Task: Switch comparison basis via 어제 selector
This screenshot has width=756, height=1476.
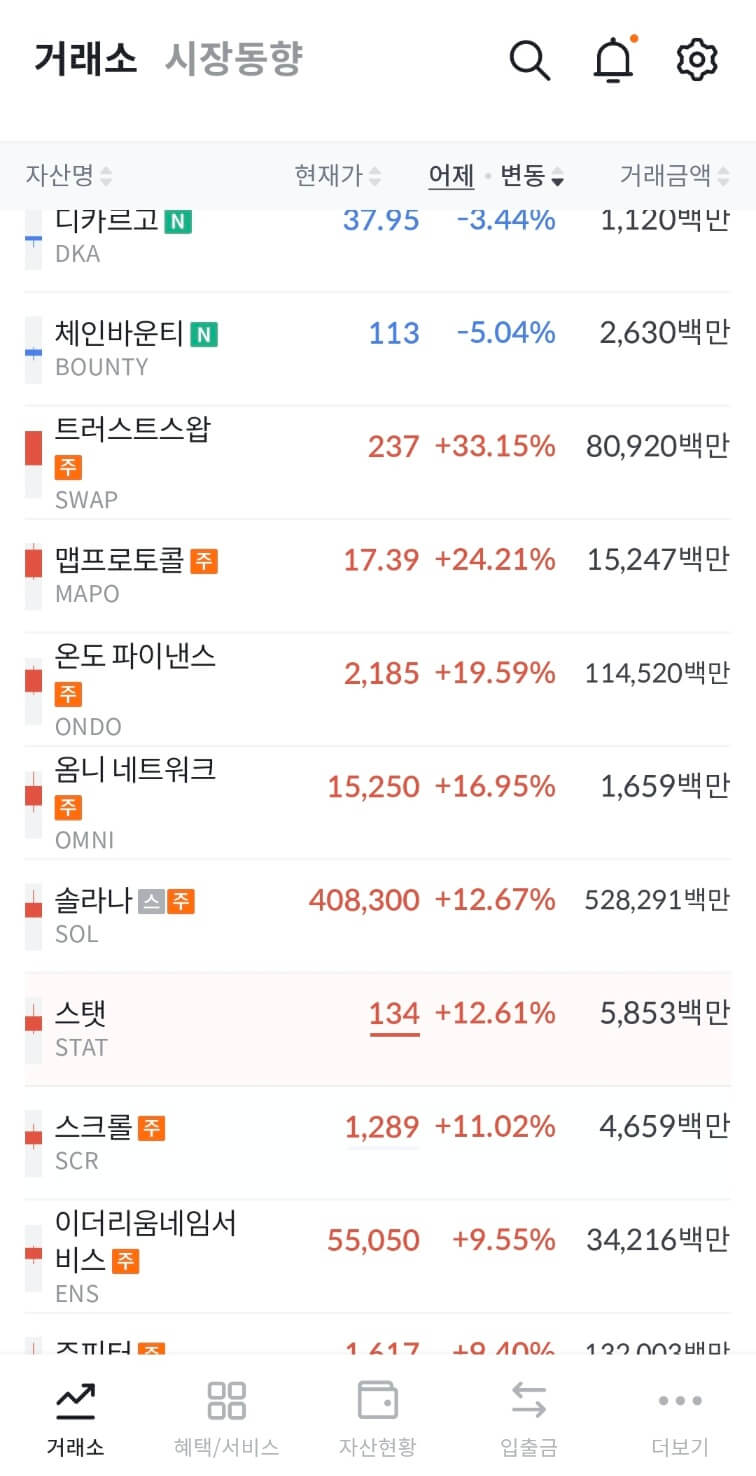Action: pos(450,173)
